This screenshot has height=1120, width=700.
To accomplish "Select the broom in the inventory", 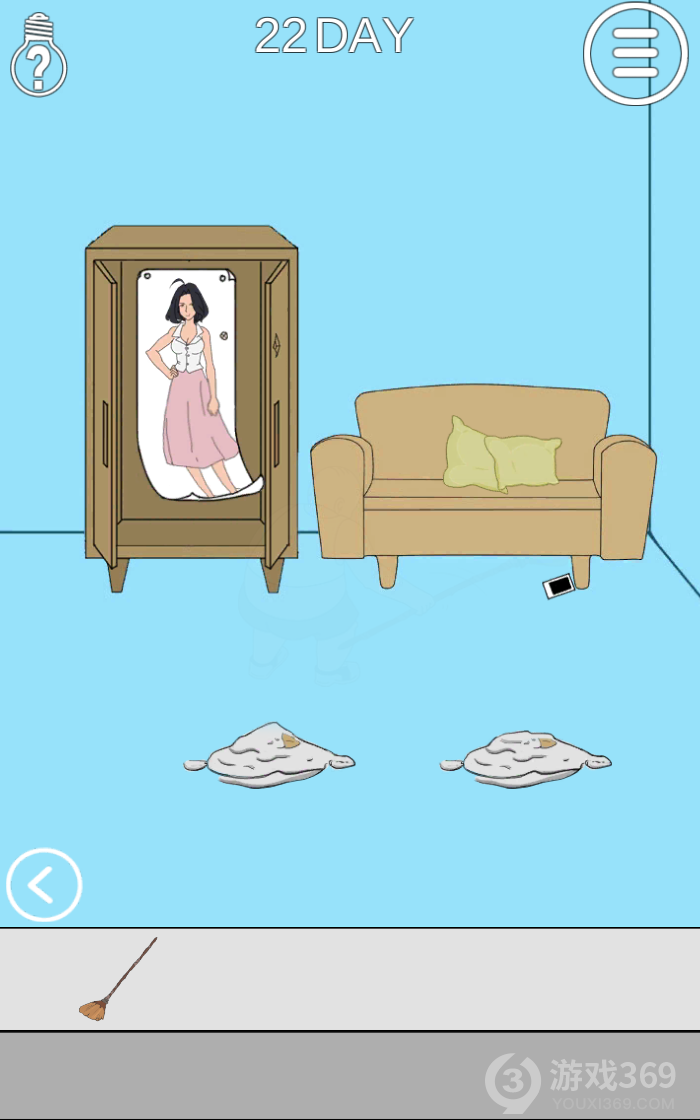I will (x=115, y=982).
